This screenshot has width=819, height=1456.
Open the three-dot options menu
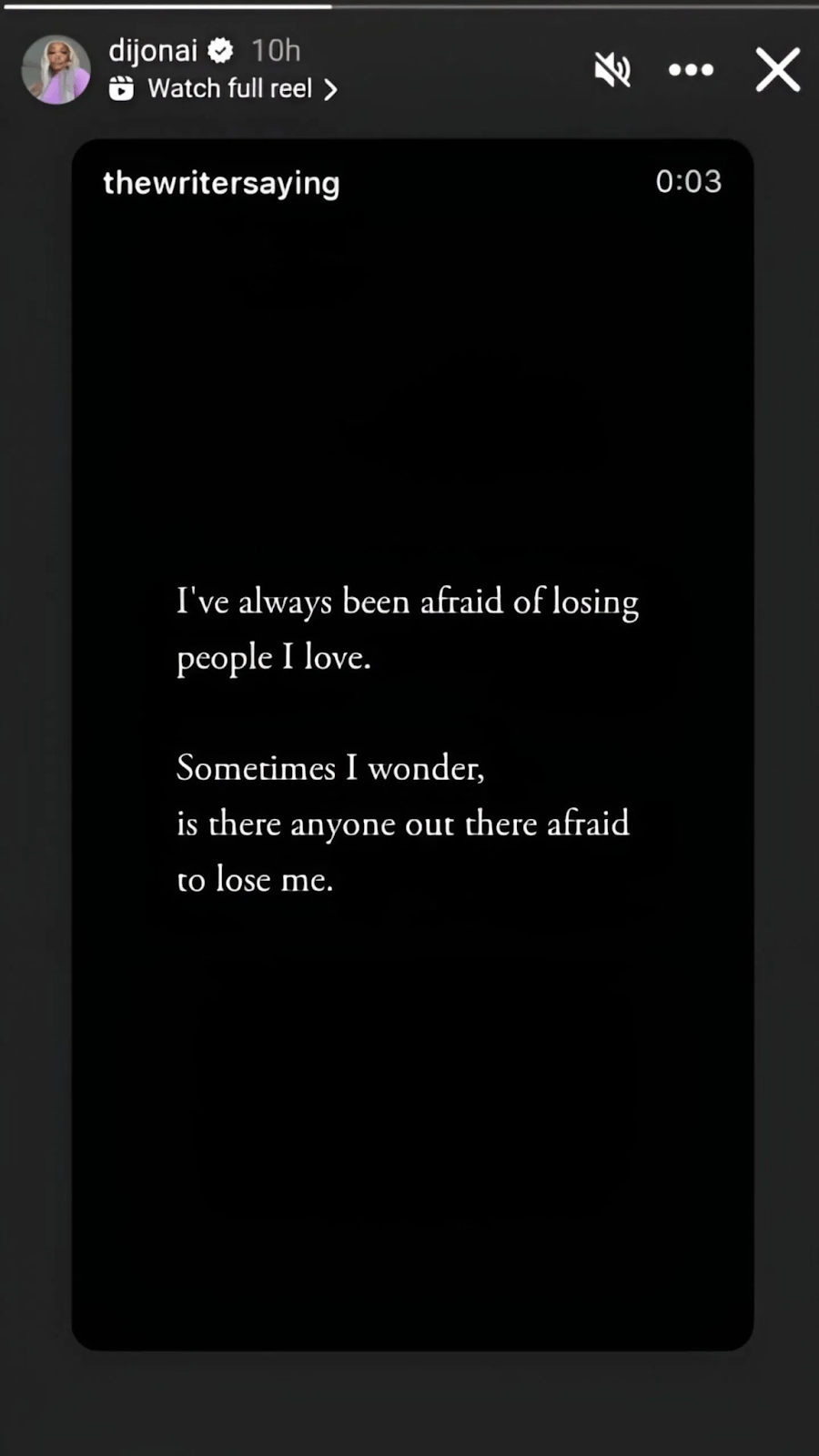click(691, 69)
